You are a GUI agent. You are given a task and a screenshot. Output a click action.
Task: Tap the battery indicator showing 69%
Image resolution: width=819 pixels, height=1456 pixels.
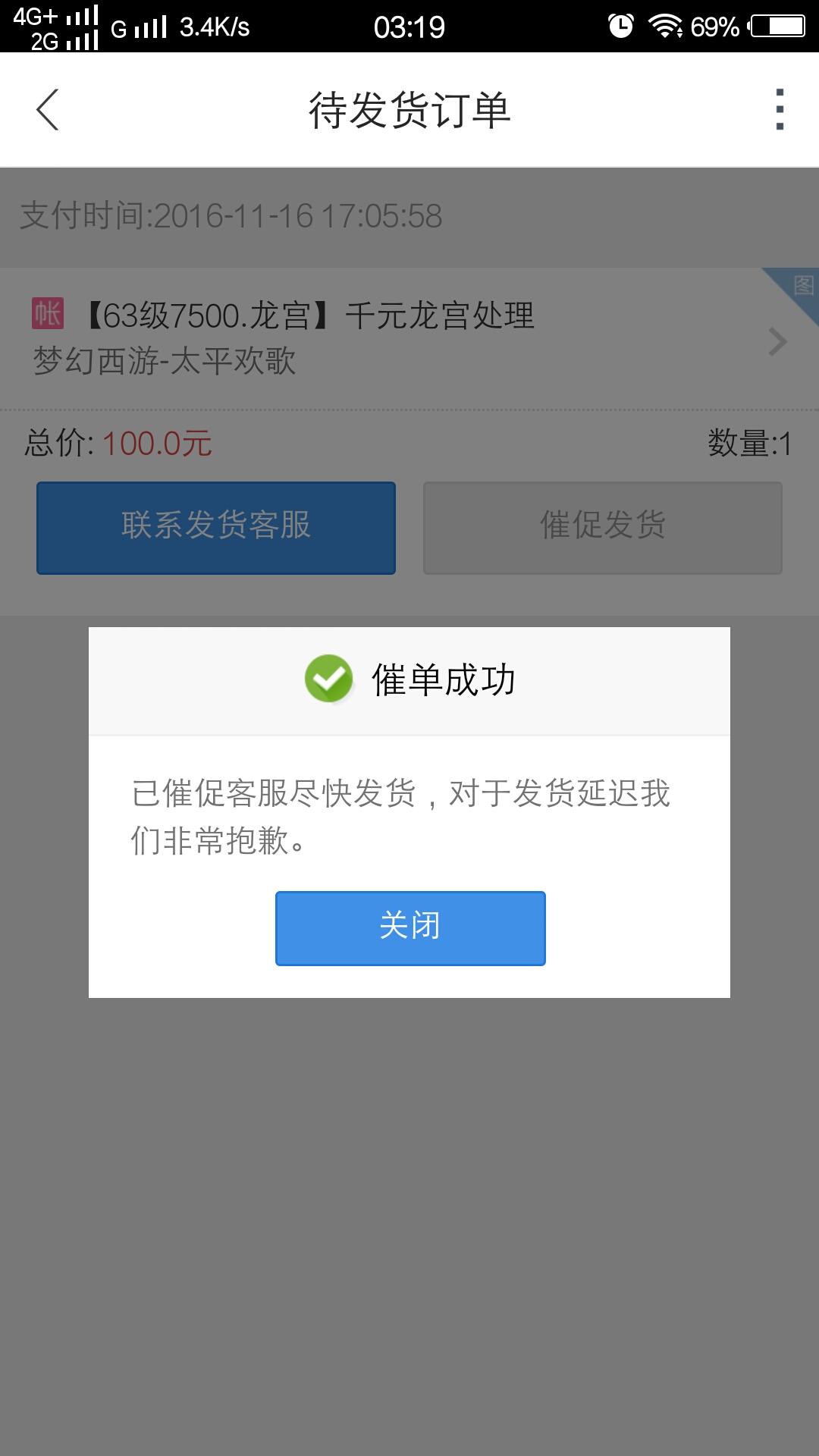767,25
